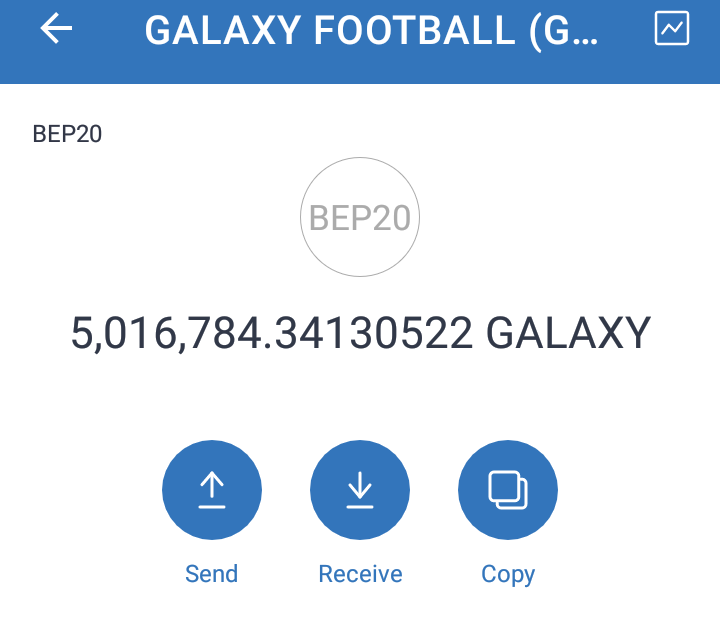Go back using the arrow
This screenshot has height=619, width=720.
56,29
